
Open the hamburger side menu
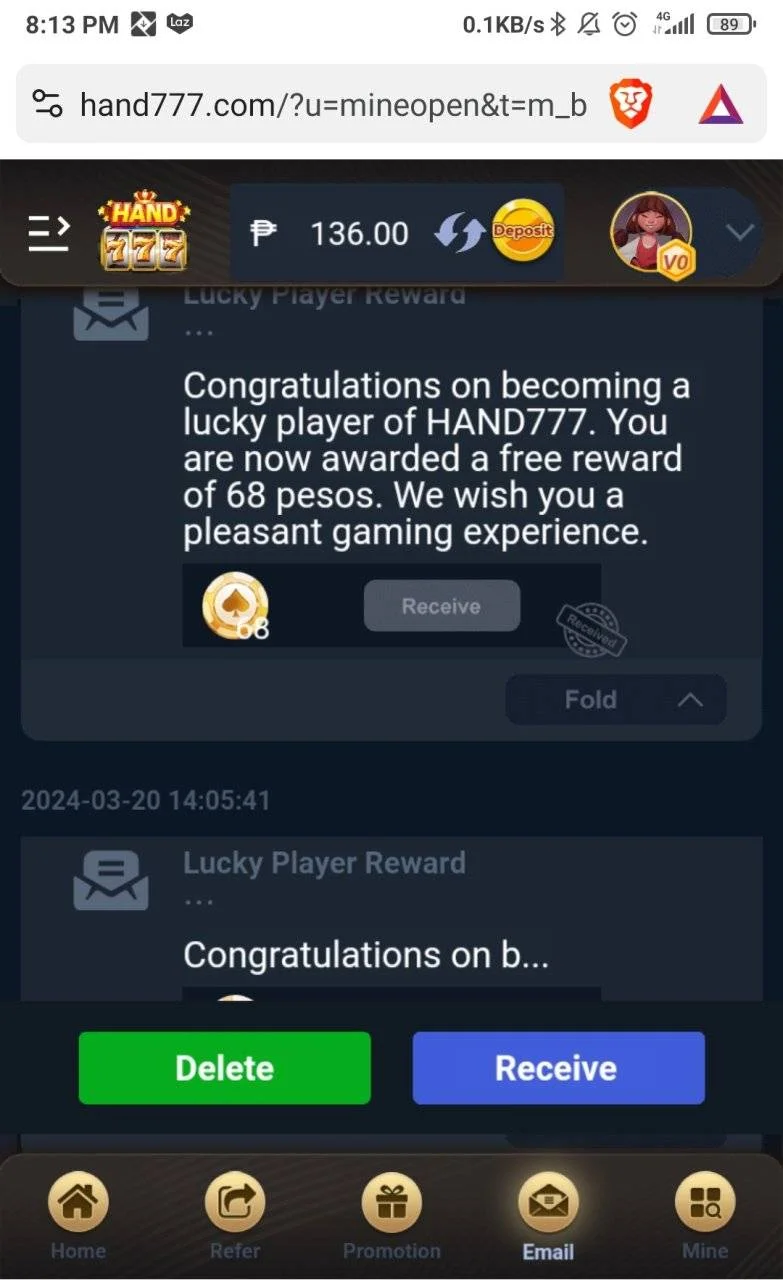(49, 232)
